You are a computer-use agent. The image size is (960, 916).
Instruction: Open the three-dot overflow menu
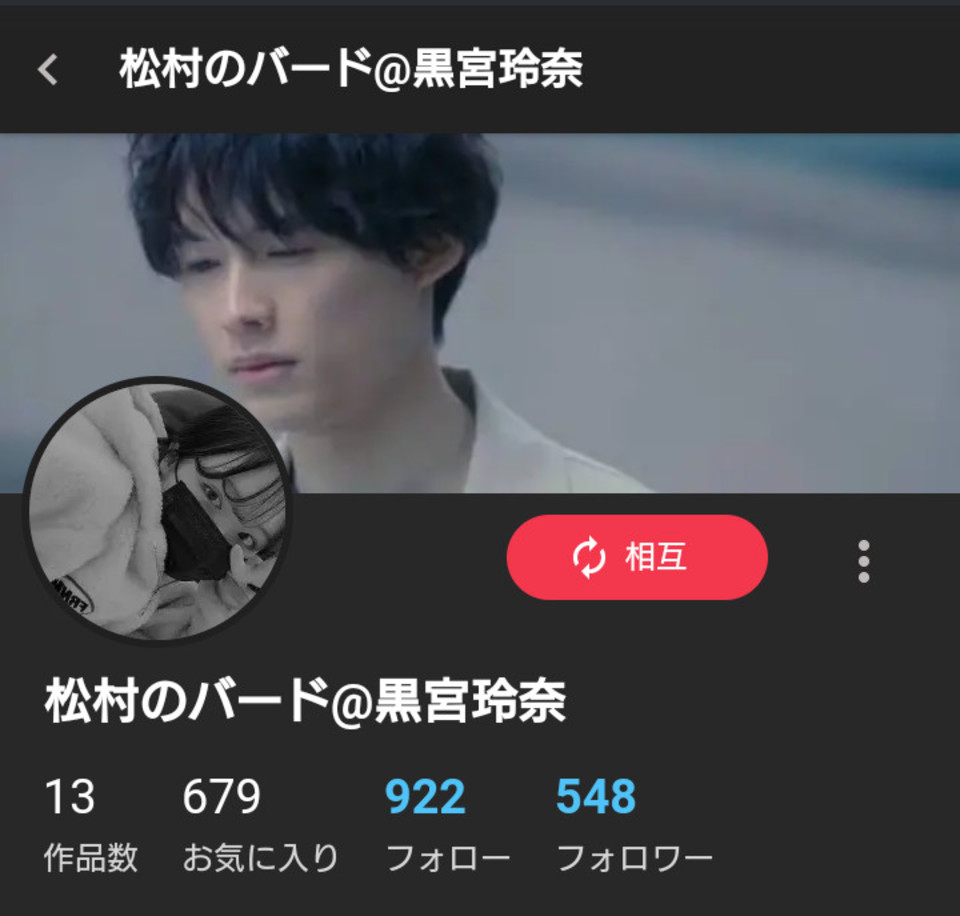tap(863, 561)
